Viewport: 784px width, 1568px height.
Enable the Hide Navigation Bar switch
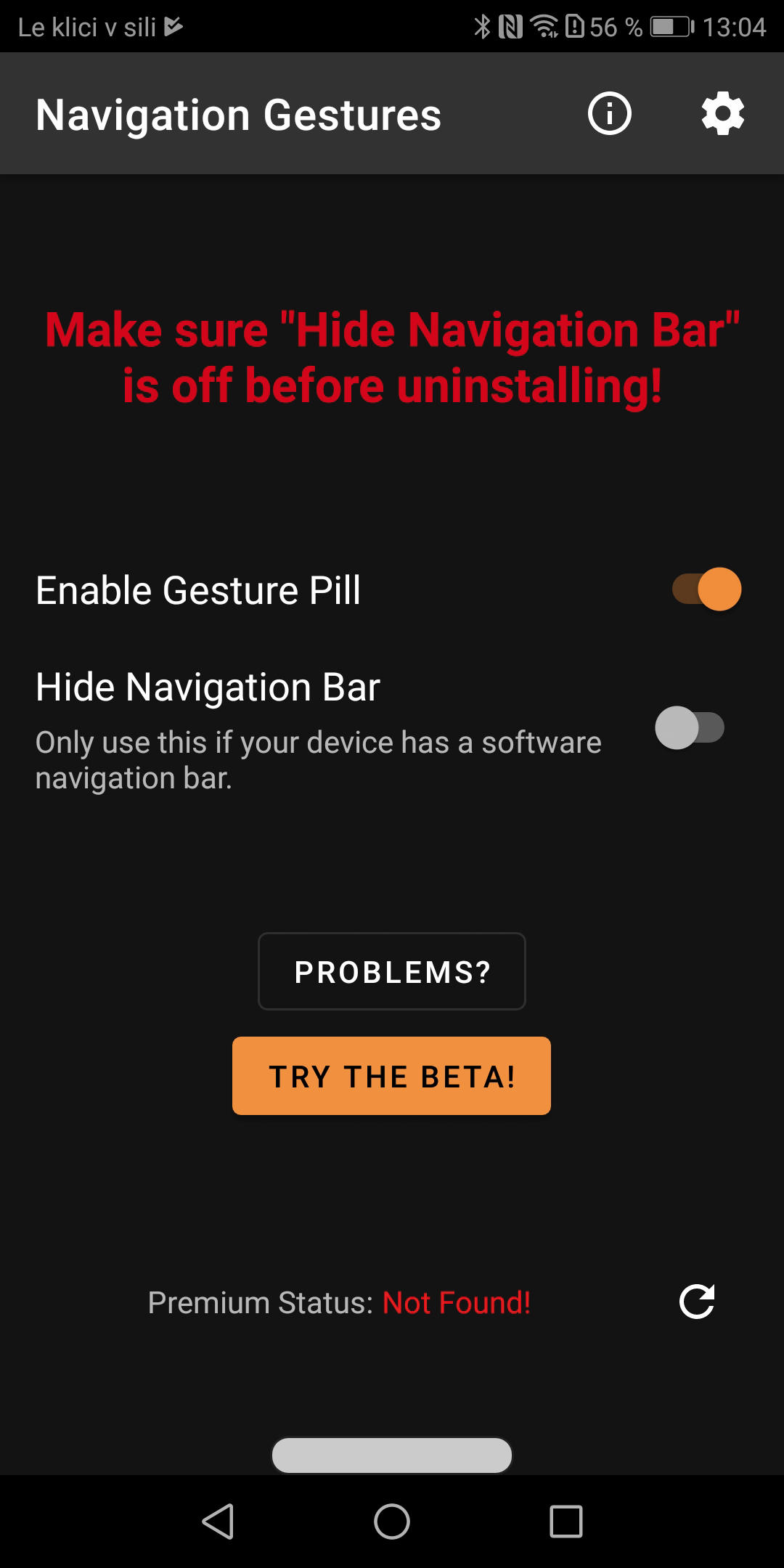[690, 727]
